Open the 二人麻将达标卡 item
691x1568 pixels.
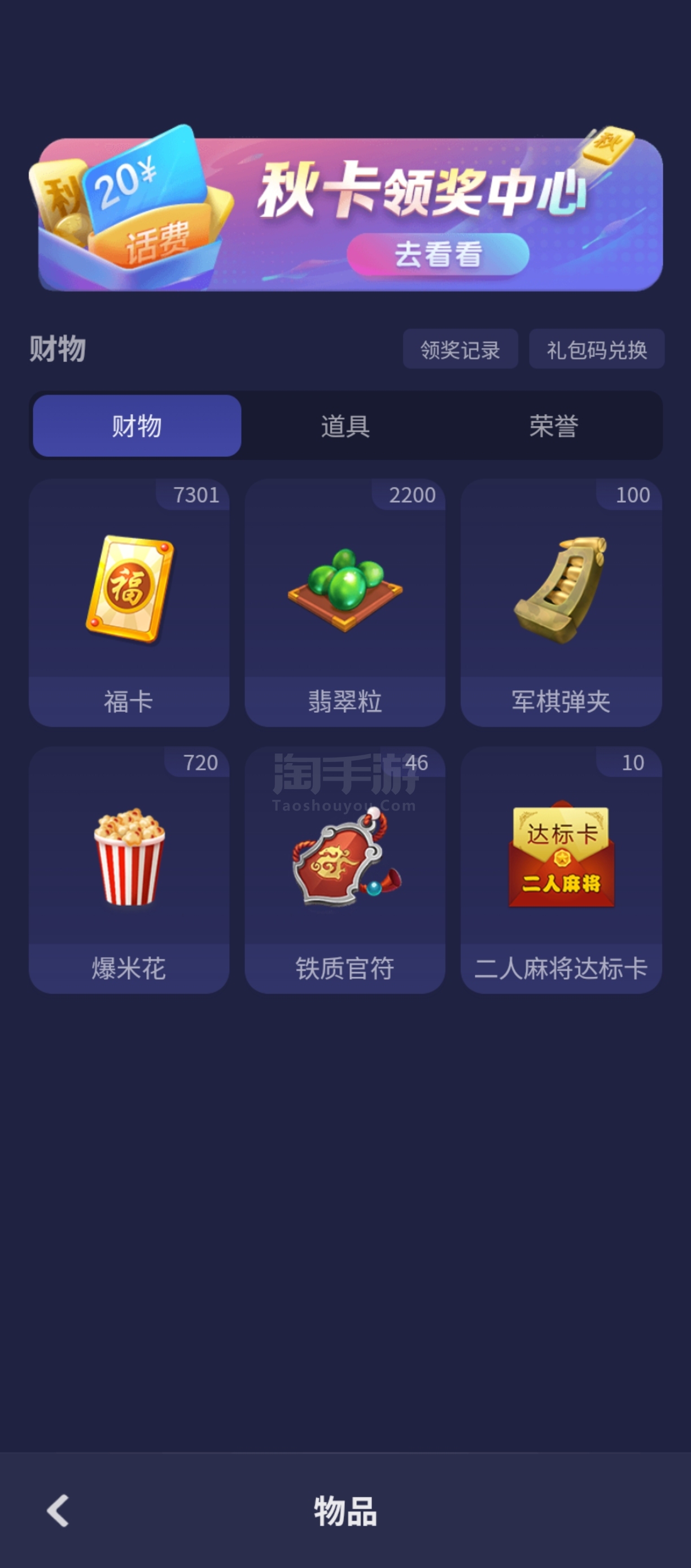pos(561,870)
